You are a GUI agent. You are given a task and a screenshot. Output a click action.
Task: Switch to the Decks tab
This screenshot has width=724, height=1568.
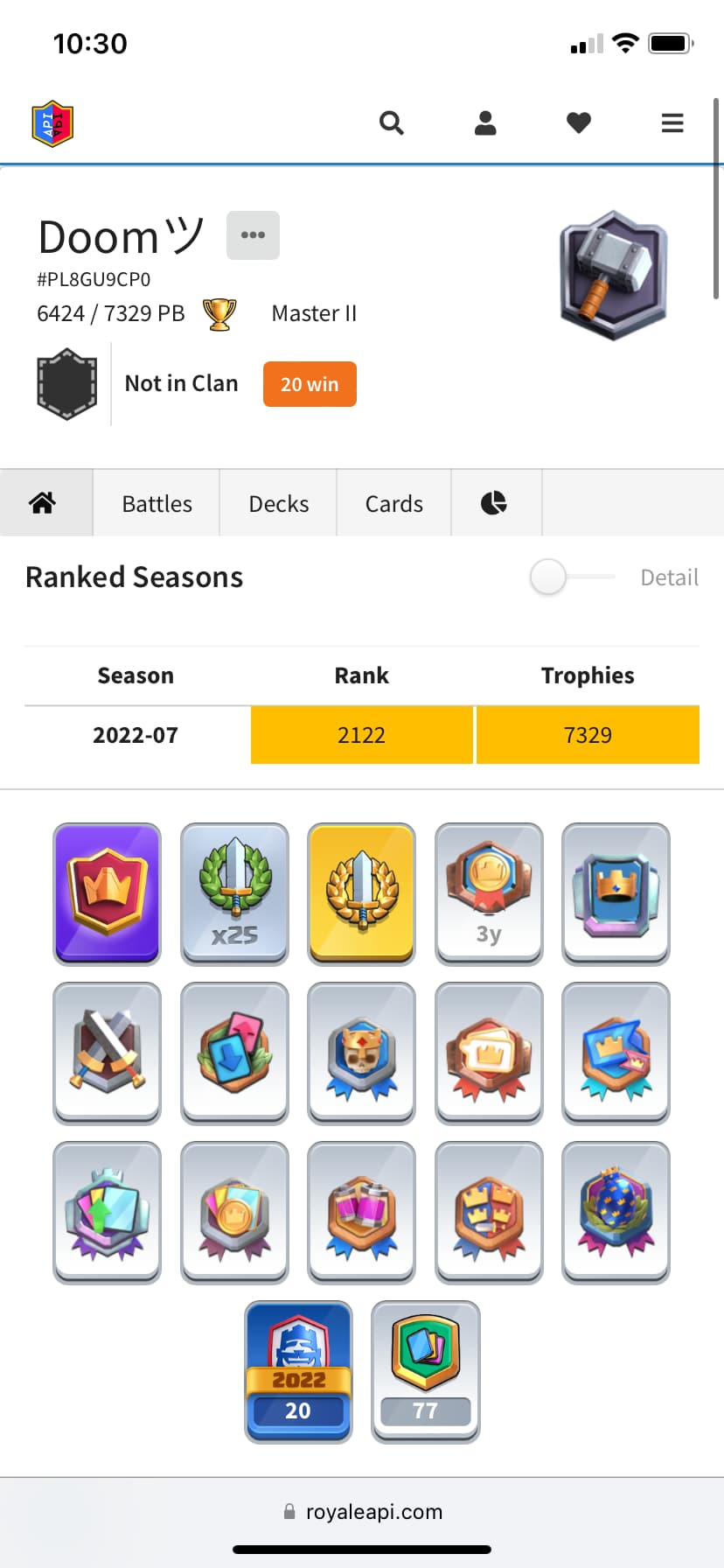279,503
